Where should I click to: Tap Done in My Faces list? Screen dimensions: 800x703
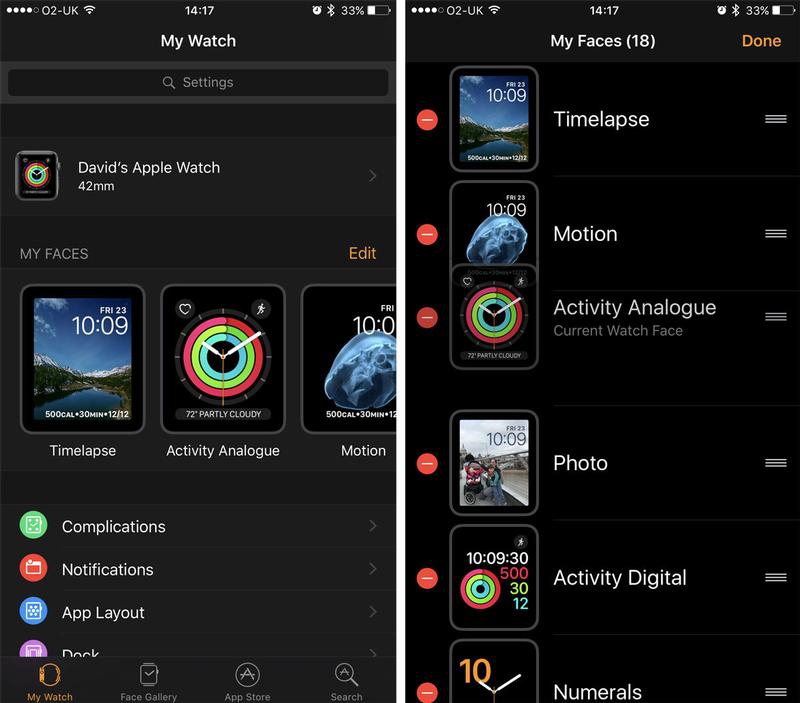[761, 41]
